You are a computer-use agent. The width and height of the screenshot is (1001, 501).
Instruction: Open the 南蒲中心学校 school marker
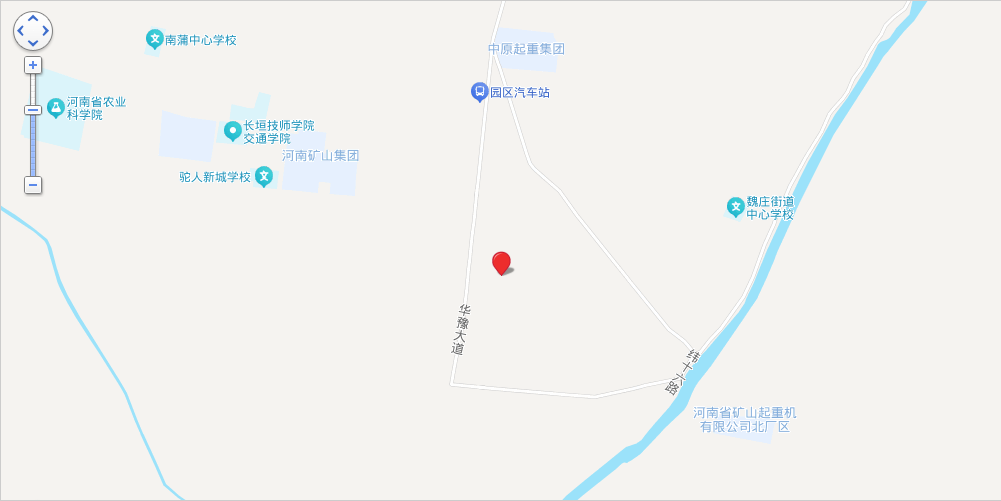click(x=154, y=39)
